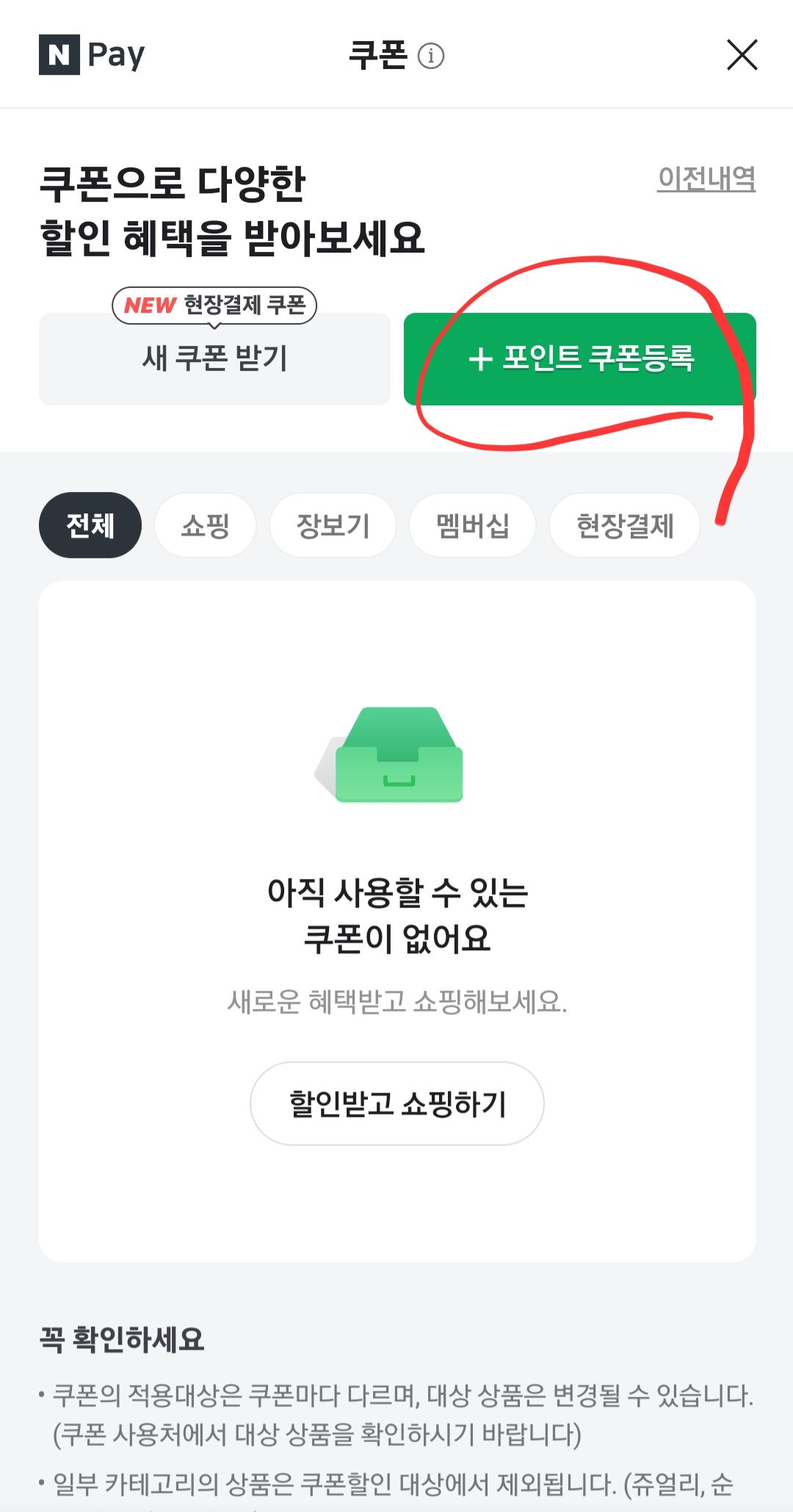Enable the 현장결제 coupon filter
The height and width of the screenshot is (1512, 793).
(624, 524)
